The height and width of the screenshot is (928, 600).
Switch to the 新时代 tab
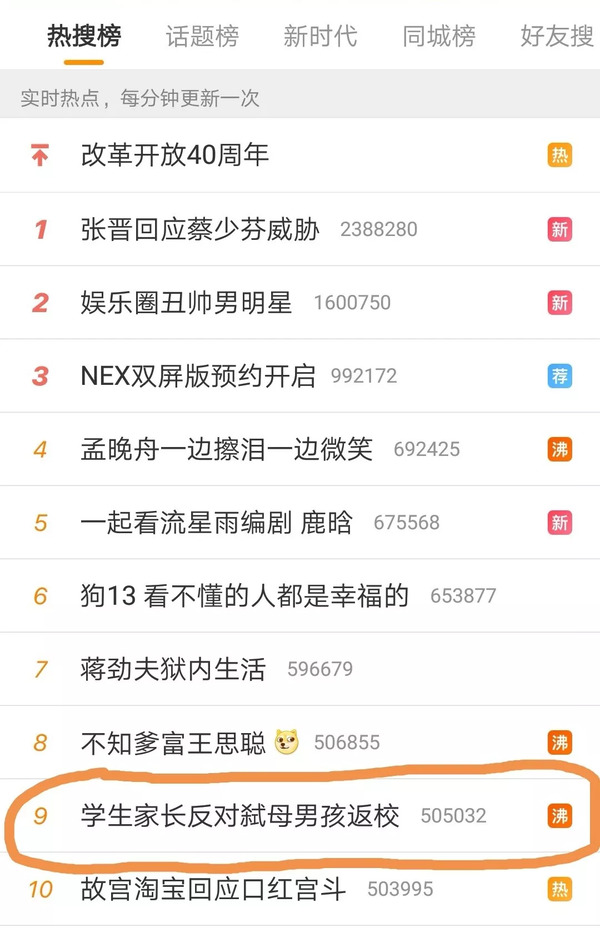pyautogui.click(x=320, y=37)
